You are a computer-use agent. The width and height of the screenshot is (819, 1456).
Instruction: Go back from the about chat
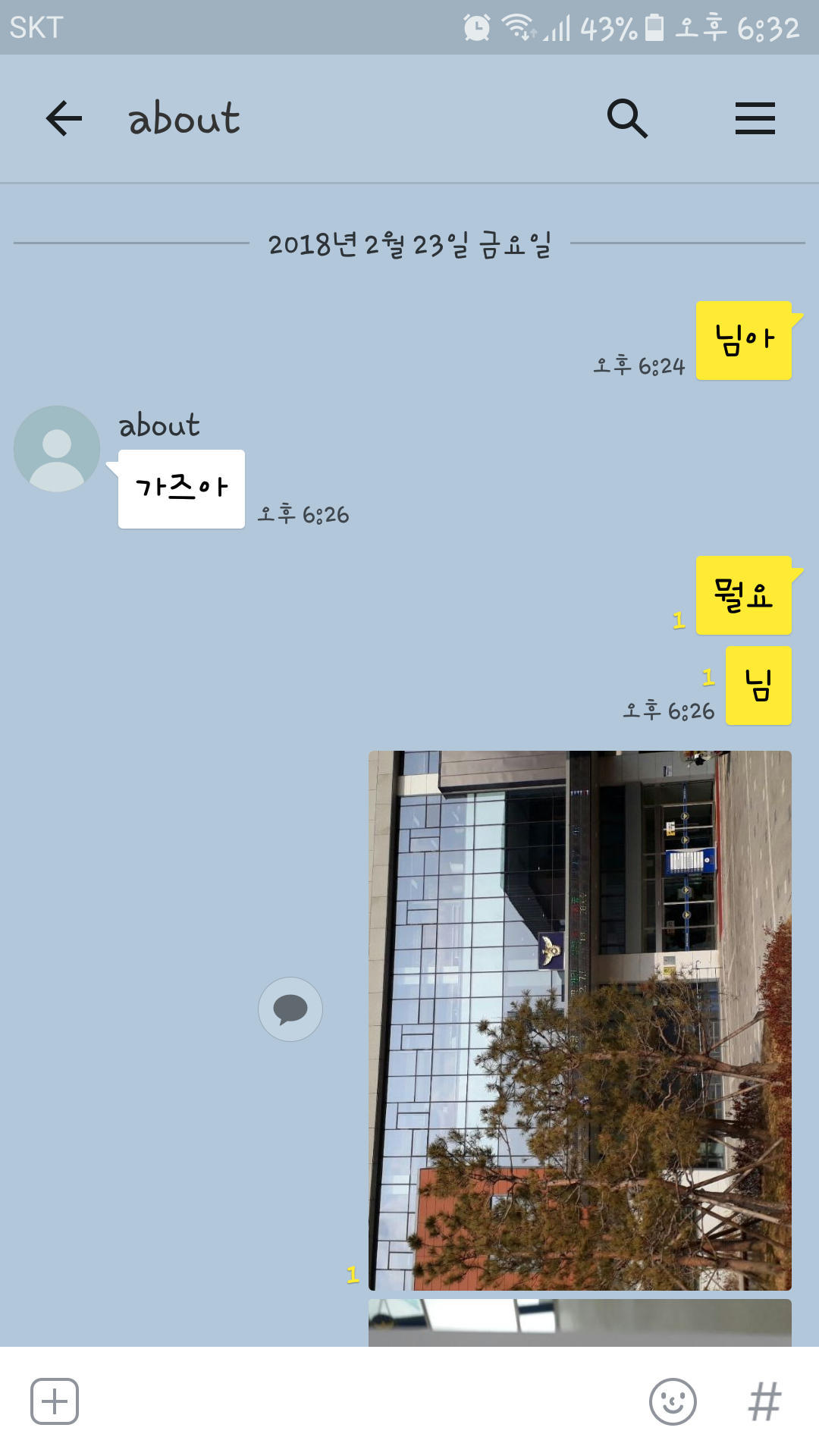[x=64, y=119]
